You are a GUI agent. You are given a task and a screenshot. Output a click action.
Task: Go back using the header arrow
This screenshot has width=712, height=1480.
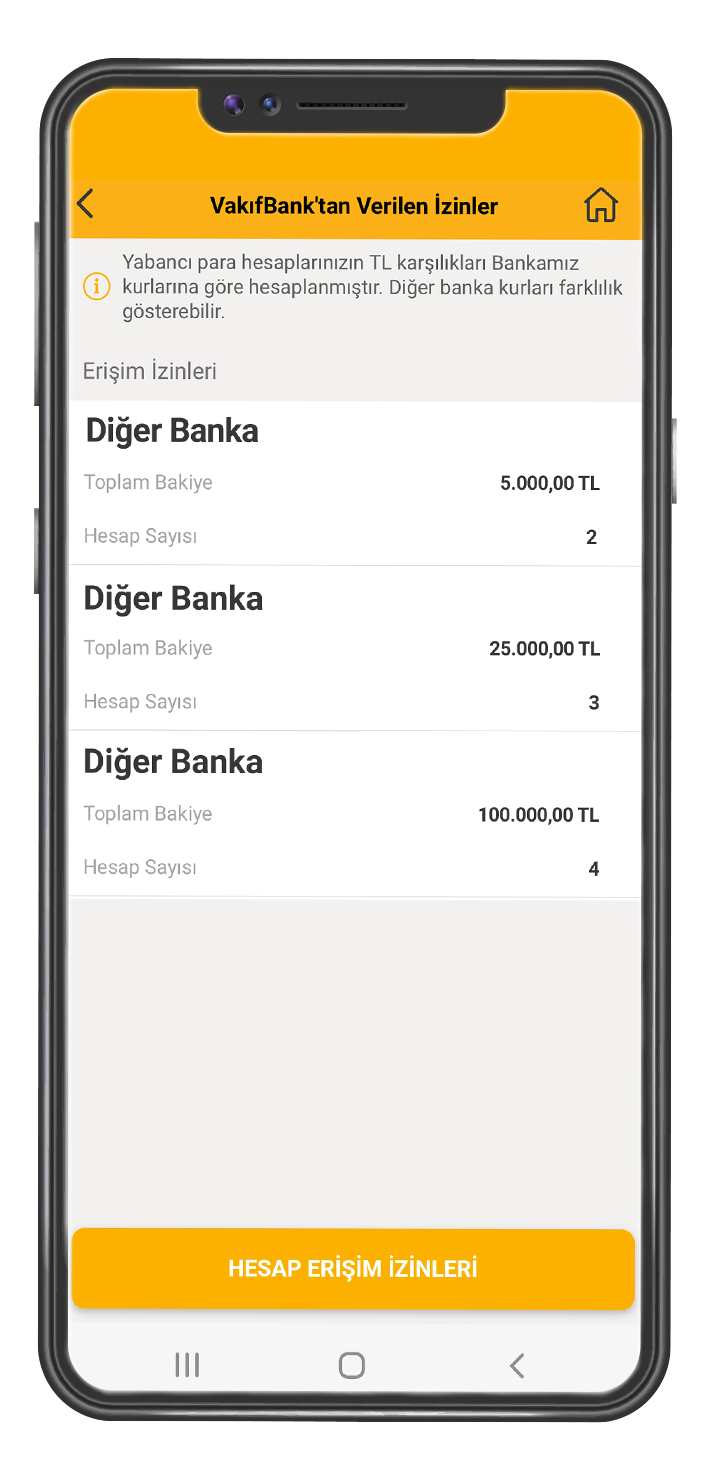[x=86, y=204]
